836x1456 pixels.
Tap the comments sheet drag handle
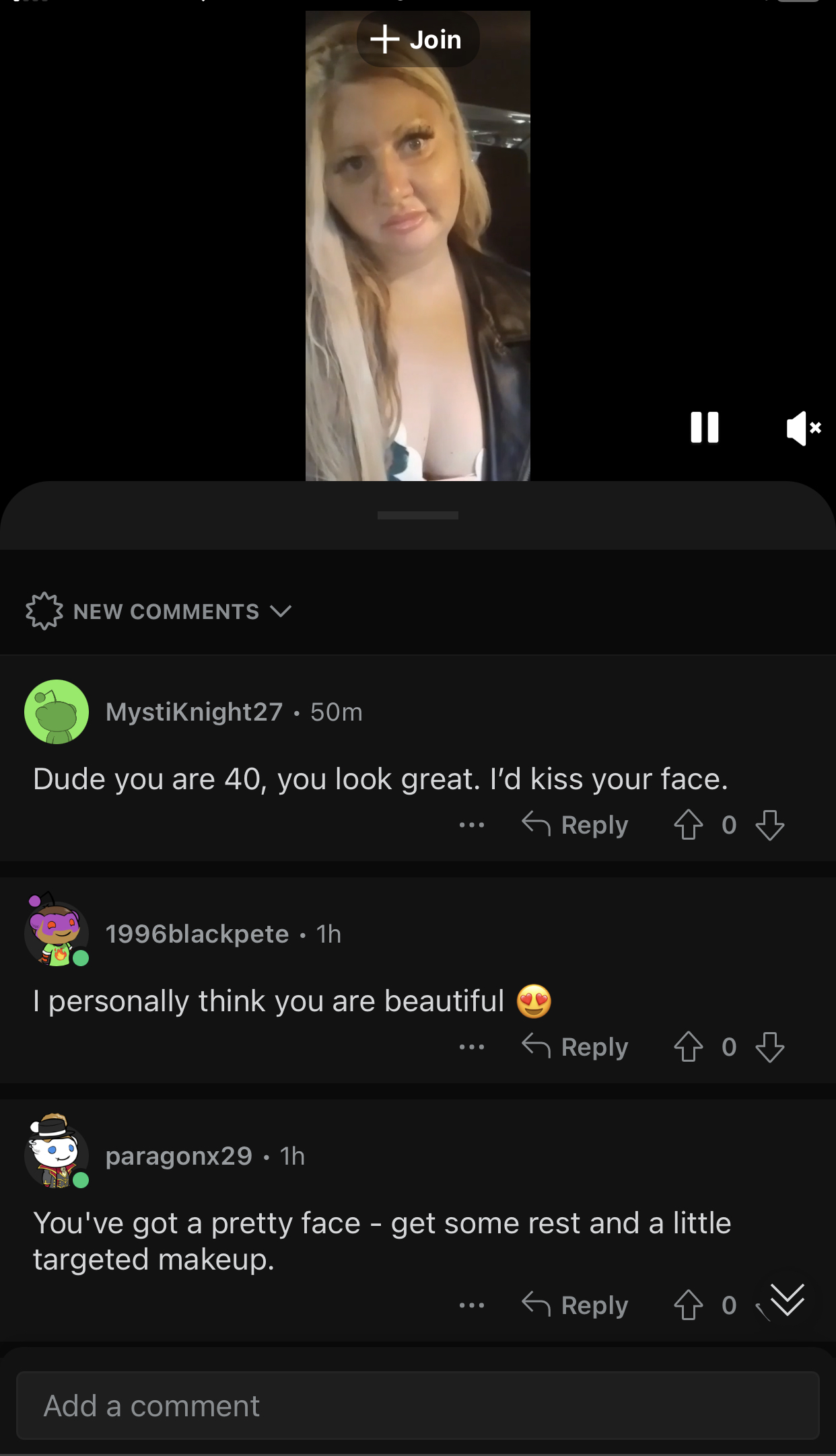(418, 515)
